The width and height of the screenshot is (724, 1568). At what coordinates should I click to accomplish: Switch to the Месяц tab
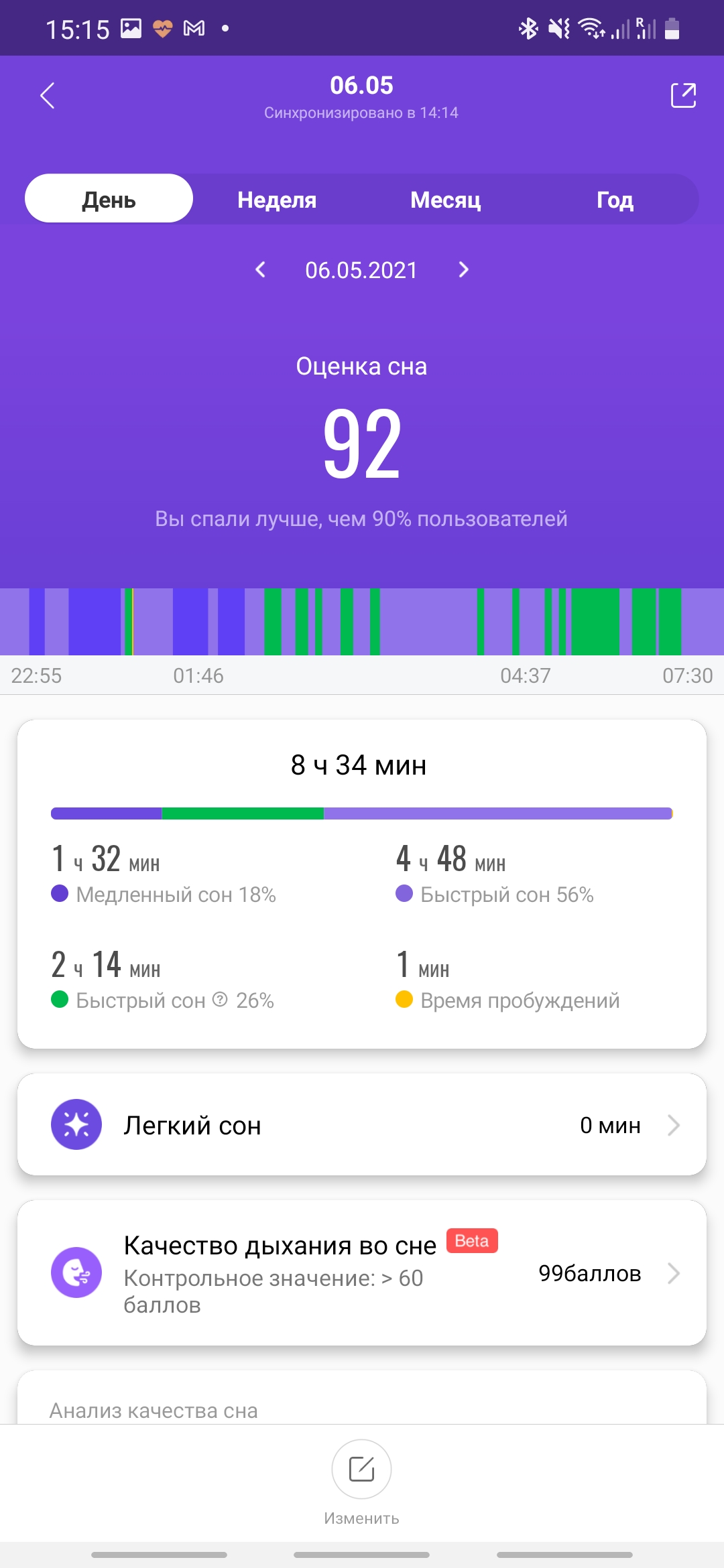pyautogui.click(x=445, y=200)
